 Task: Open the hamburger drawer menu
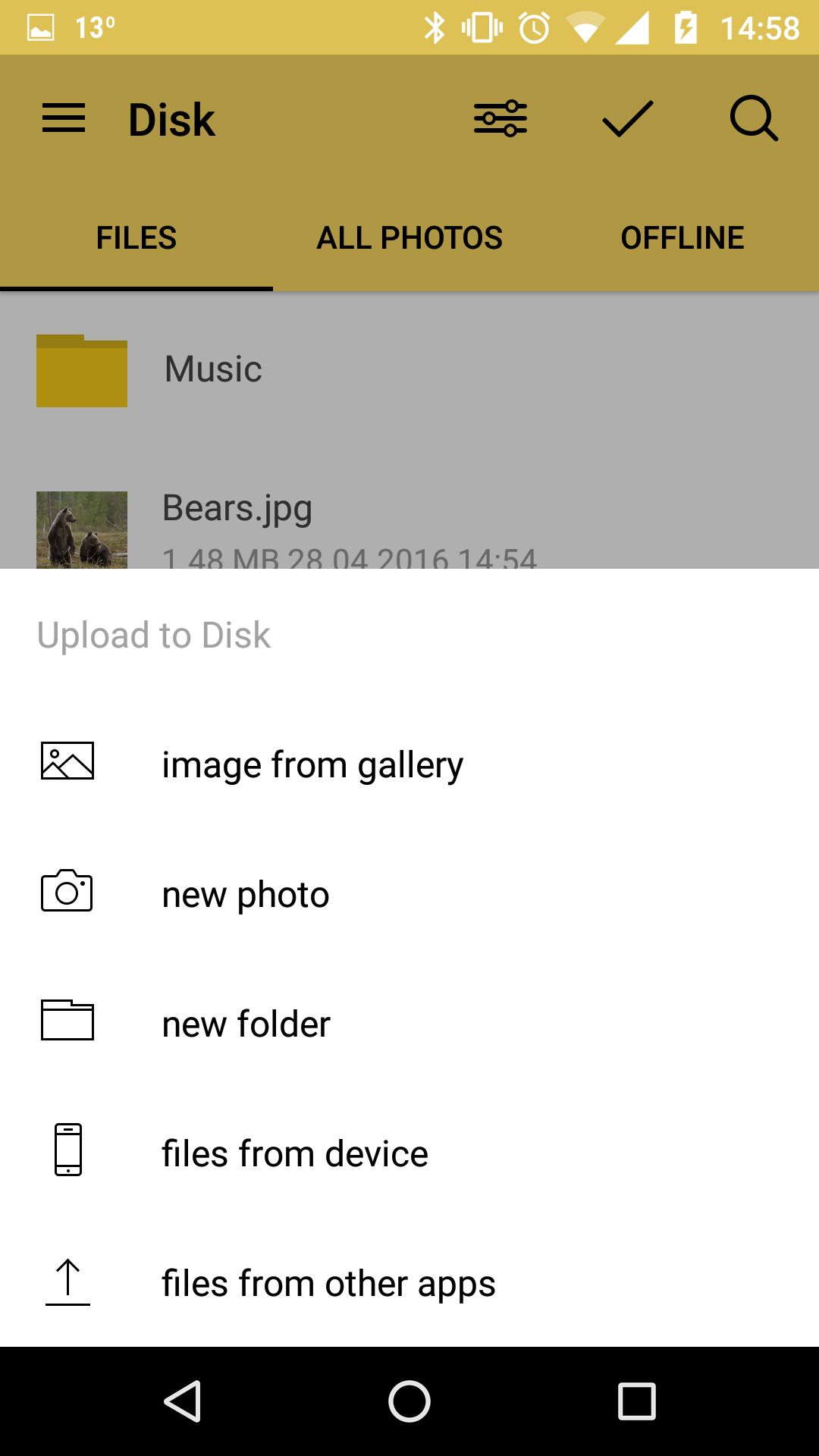click(x=64, y=119)
